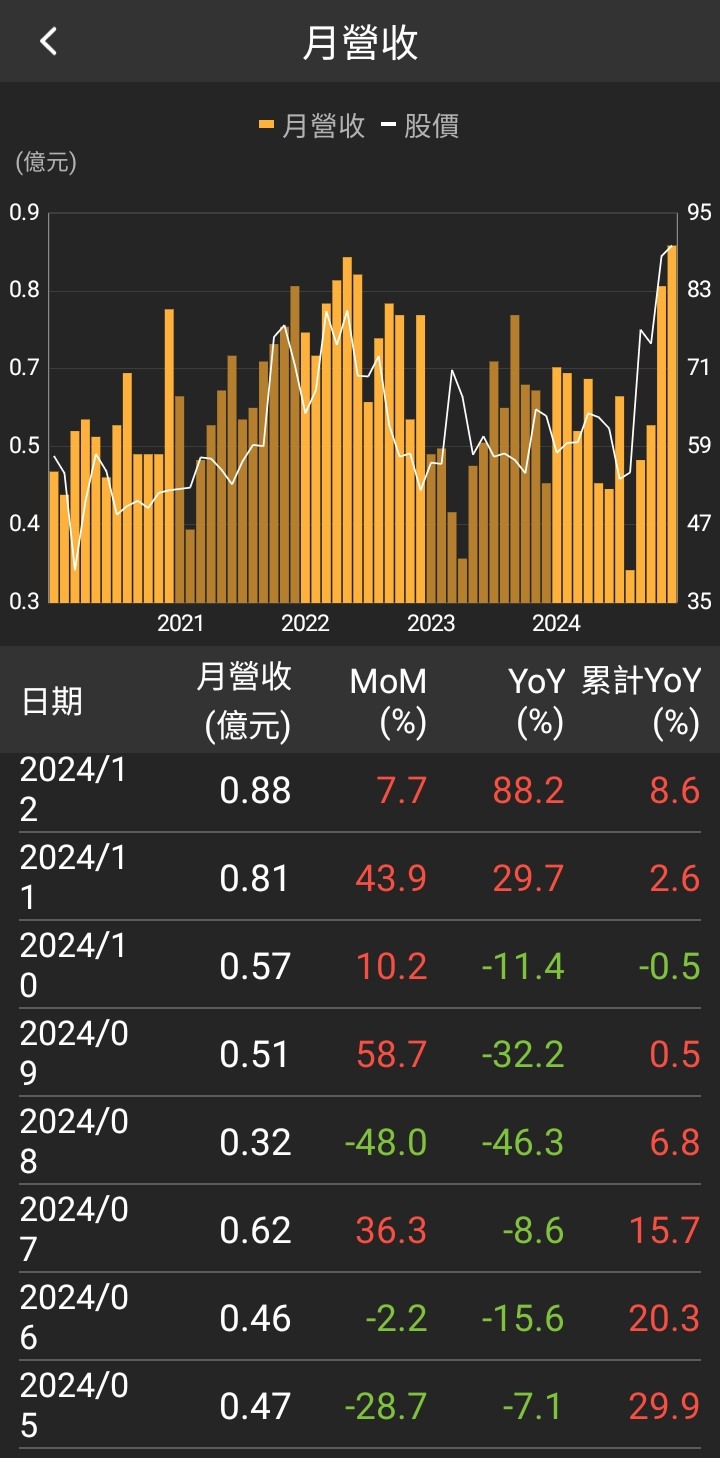Go back using the top-left arrow
The width and height of the screenshot is (720, 1458).
pyautogui.click(x=48, y=41)
